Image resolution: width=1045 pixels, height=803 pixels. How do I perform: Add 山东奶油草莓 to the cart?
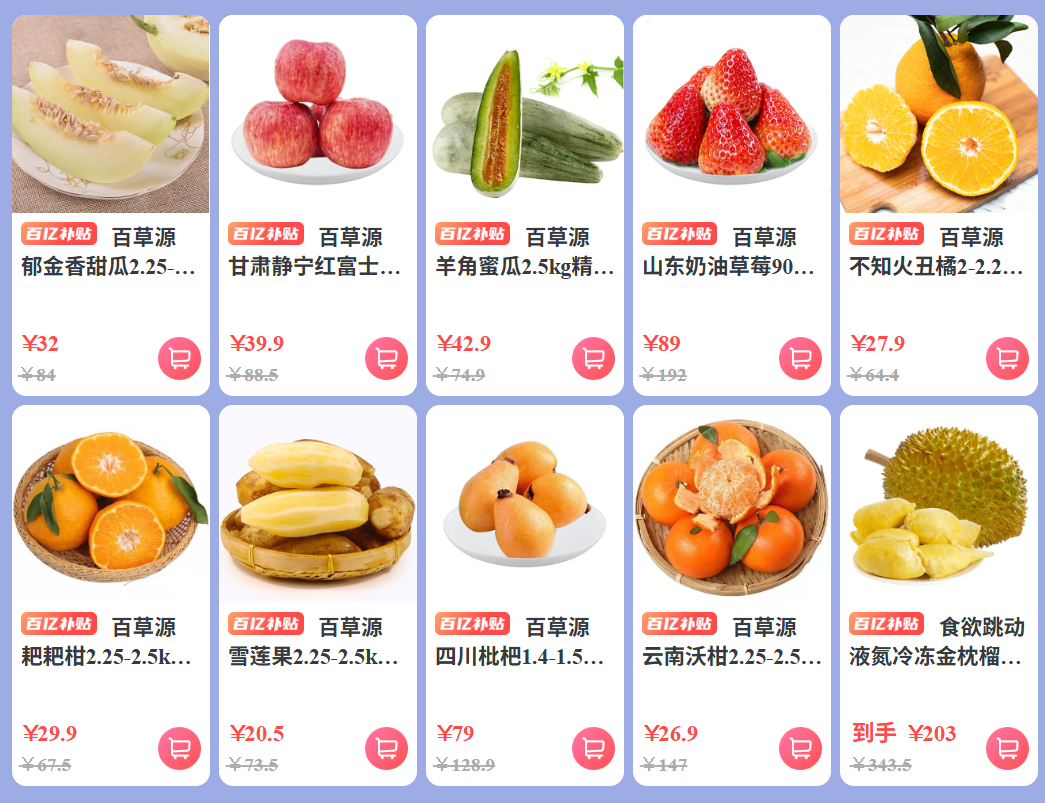(800, 359)
